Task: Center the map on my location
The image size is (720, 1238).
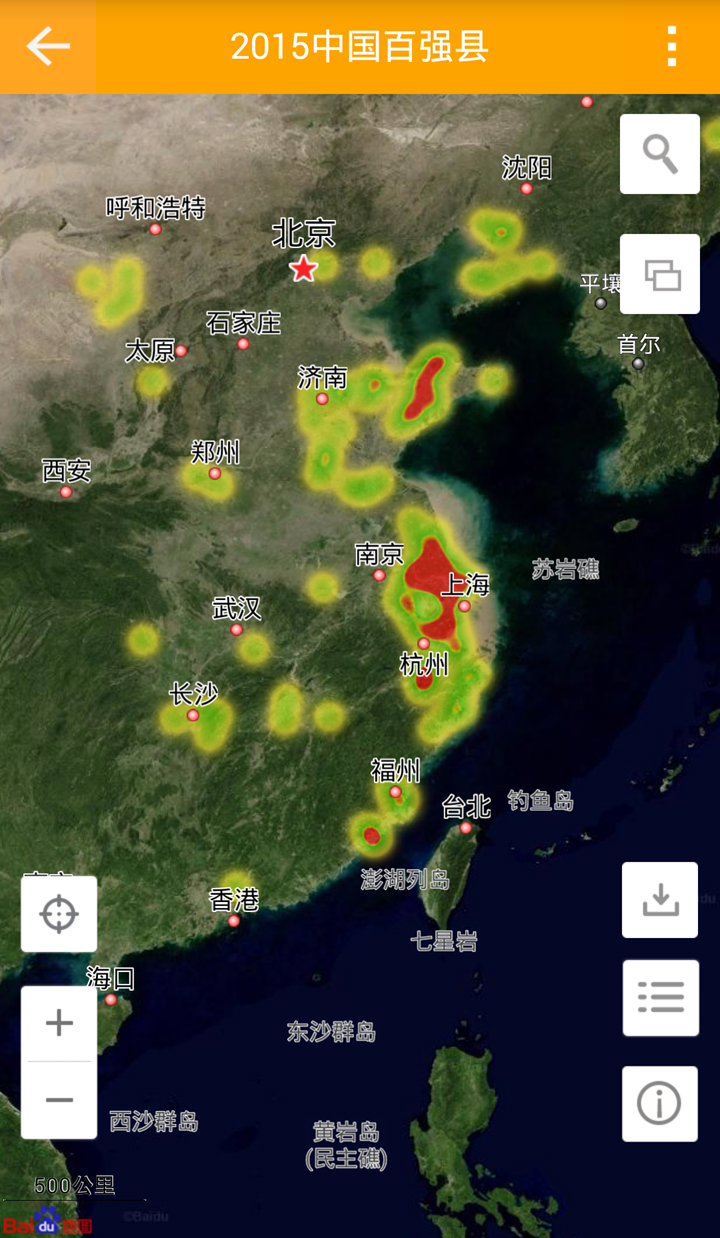Action: (x=59, y=914)
